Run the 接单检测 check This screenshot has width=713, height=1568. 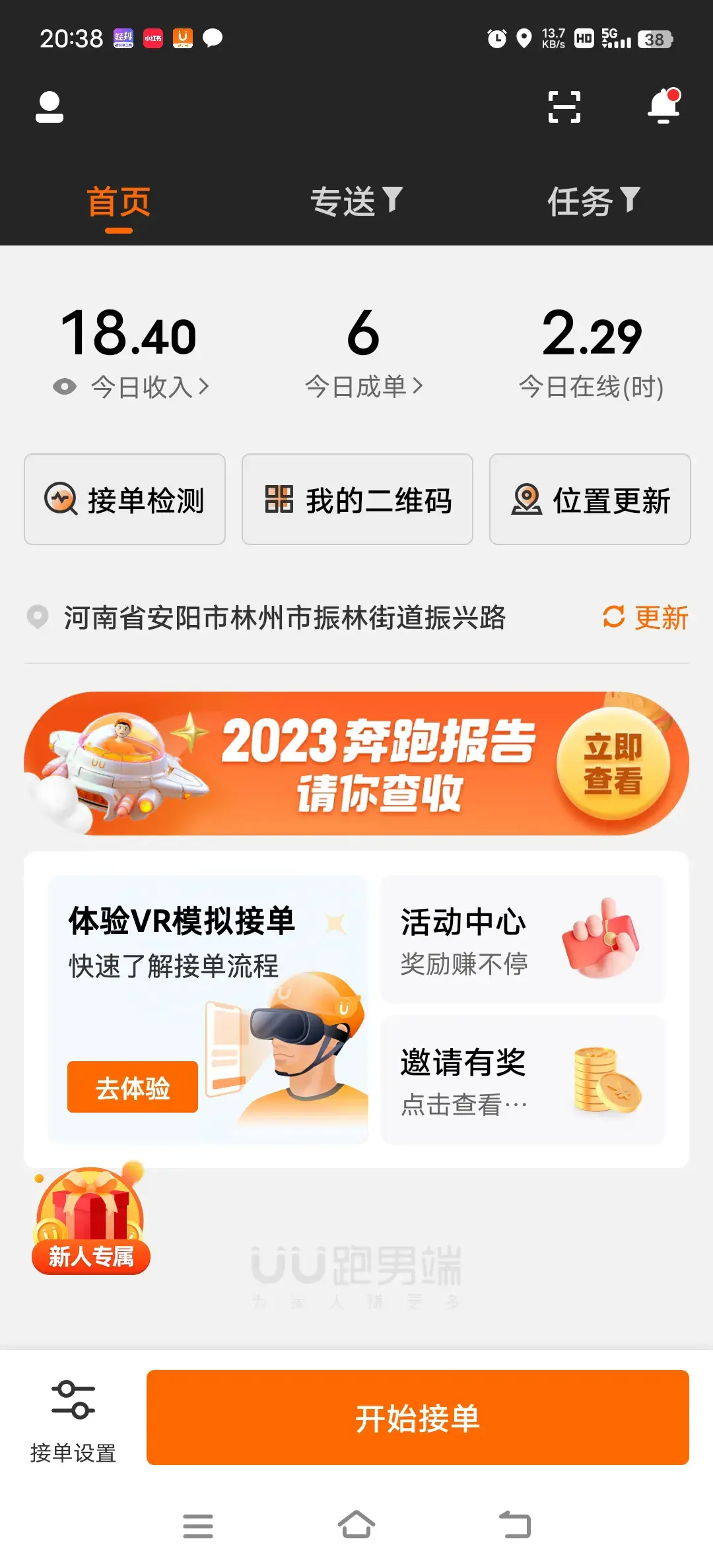point(125,500)
